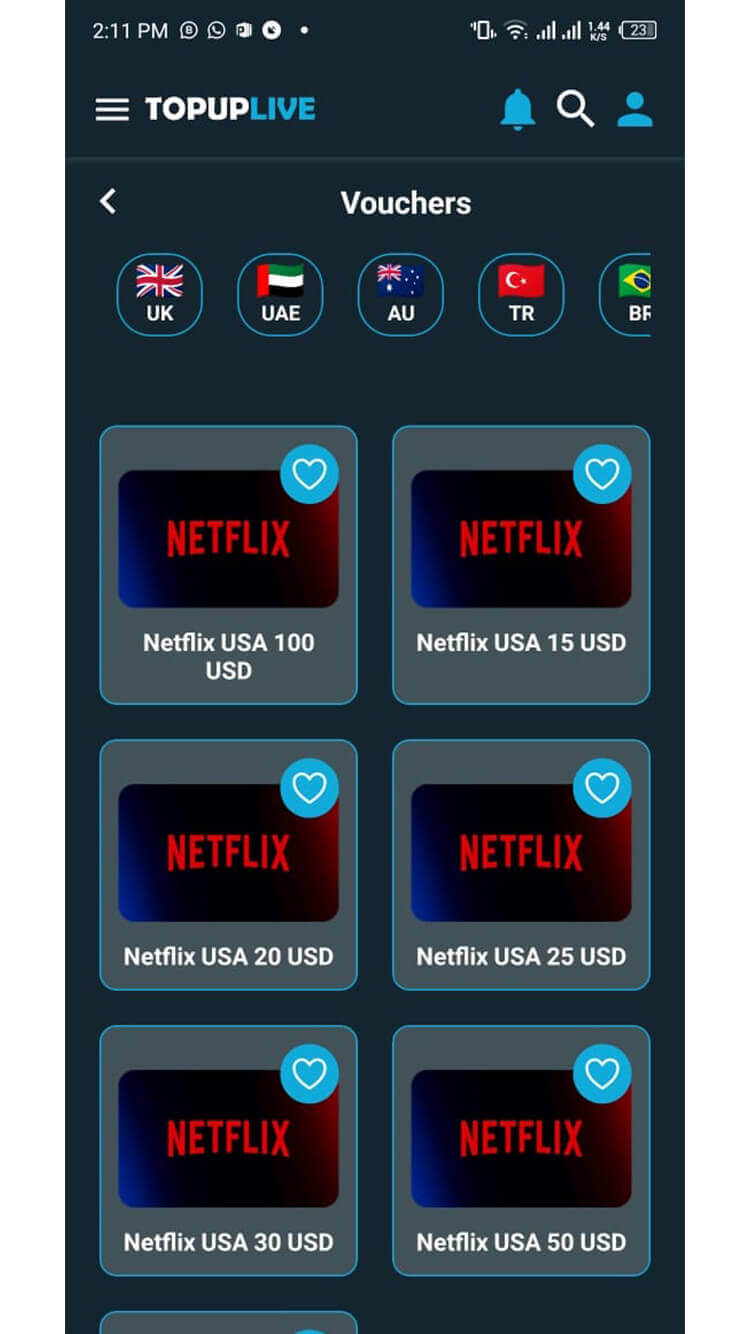
Task: Choose the AU country chip
Action: (401, 294)
